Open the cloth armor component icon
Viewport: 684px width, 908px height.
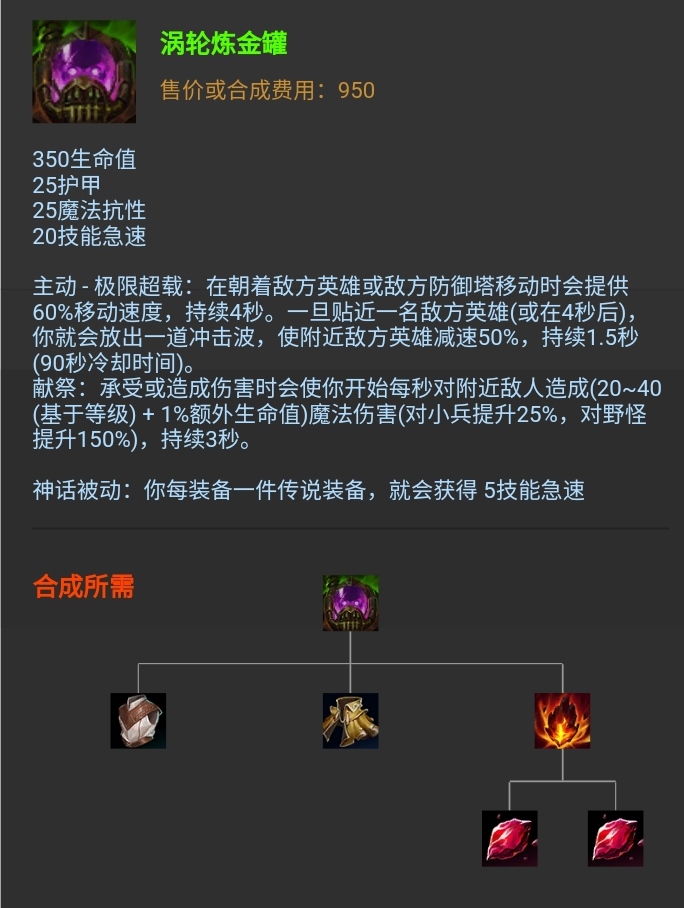[x=138, y=721]
